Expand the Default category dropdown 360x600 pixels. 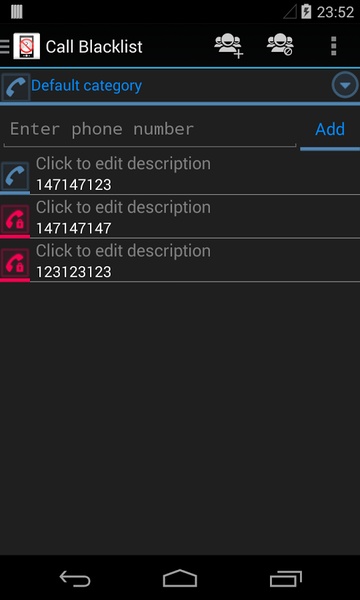345,85
